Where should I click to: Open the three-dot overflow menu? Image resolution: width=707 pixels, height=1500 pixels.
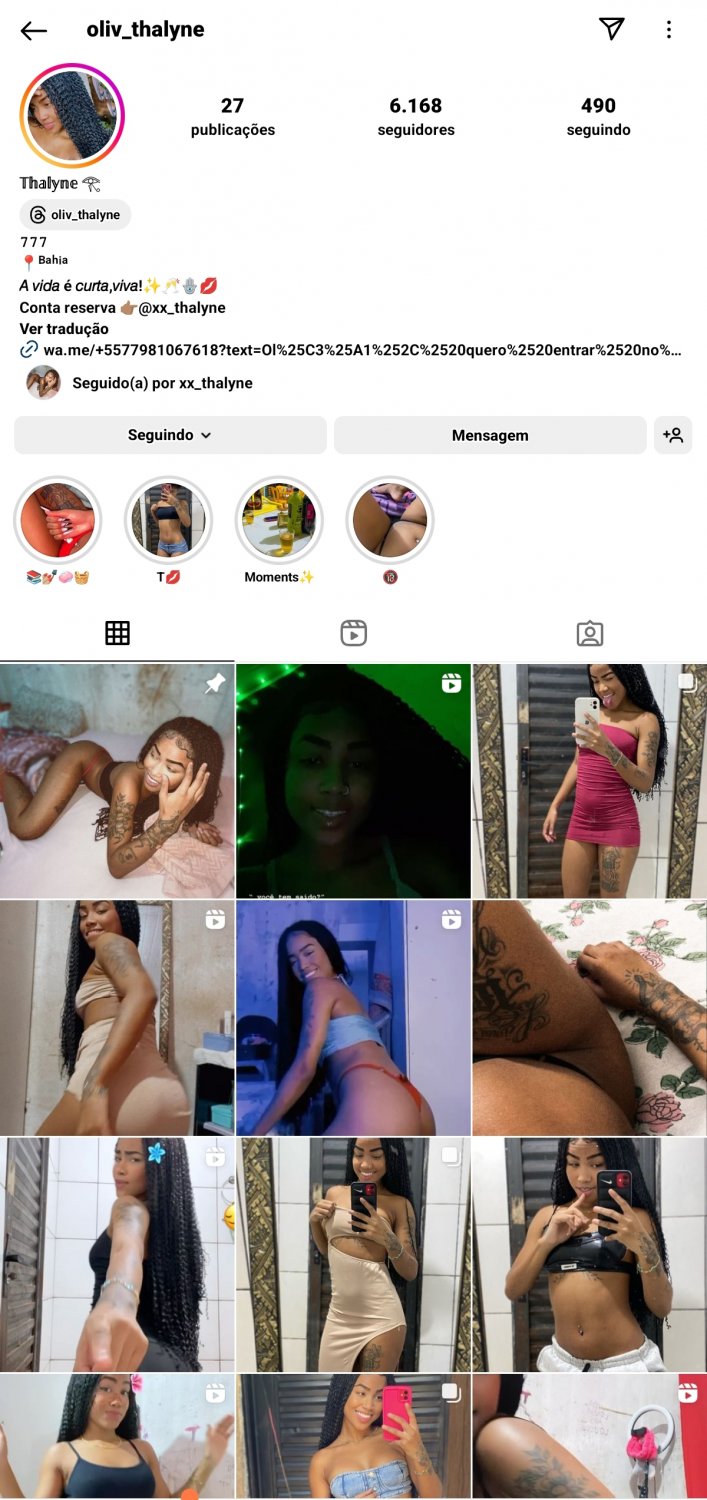(669, 30)
